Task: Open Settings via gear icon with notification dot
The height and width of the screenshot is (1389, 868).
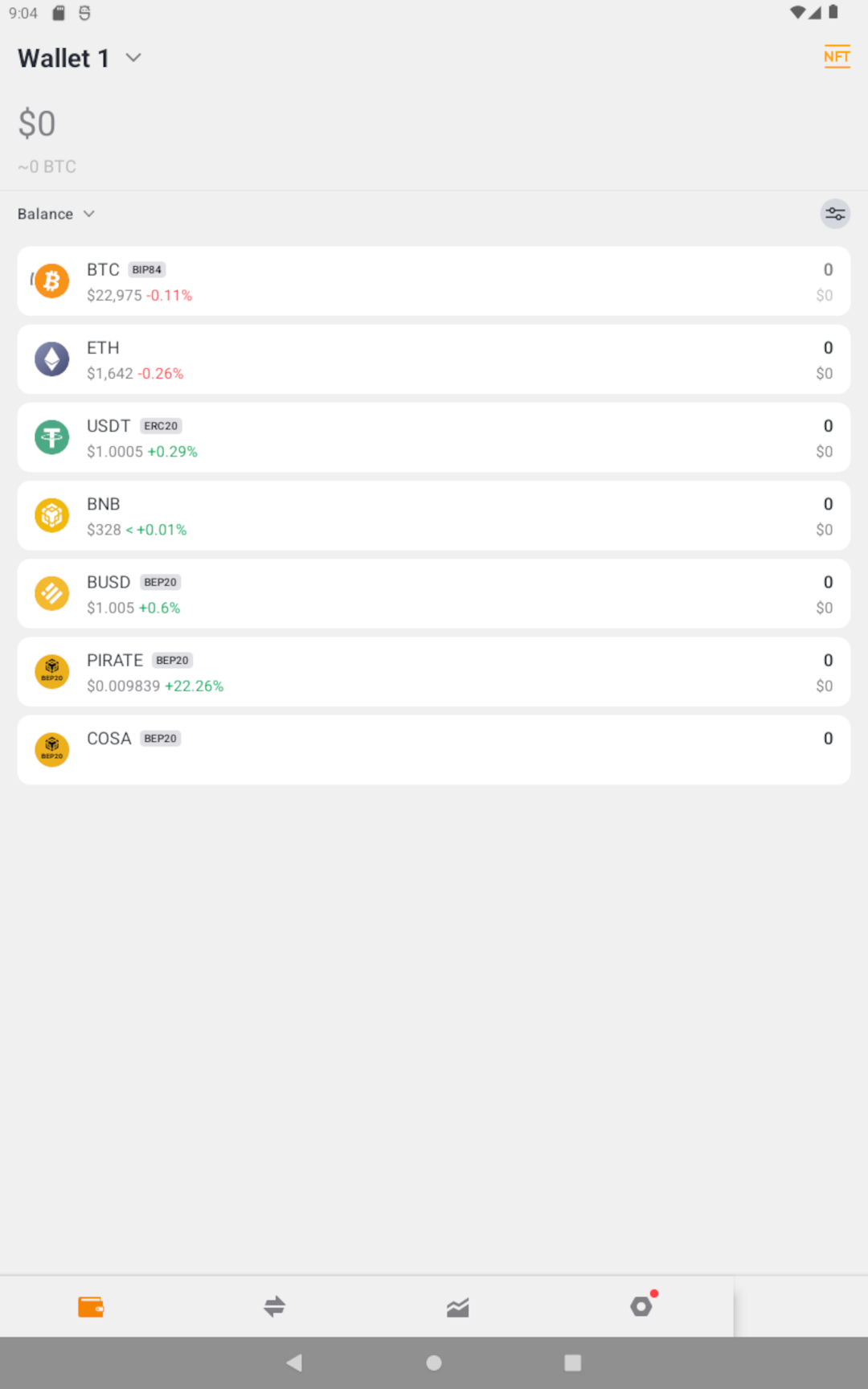Action: (x=641, y=1306)
